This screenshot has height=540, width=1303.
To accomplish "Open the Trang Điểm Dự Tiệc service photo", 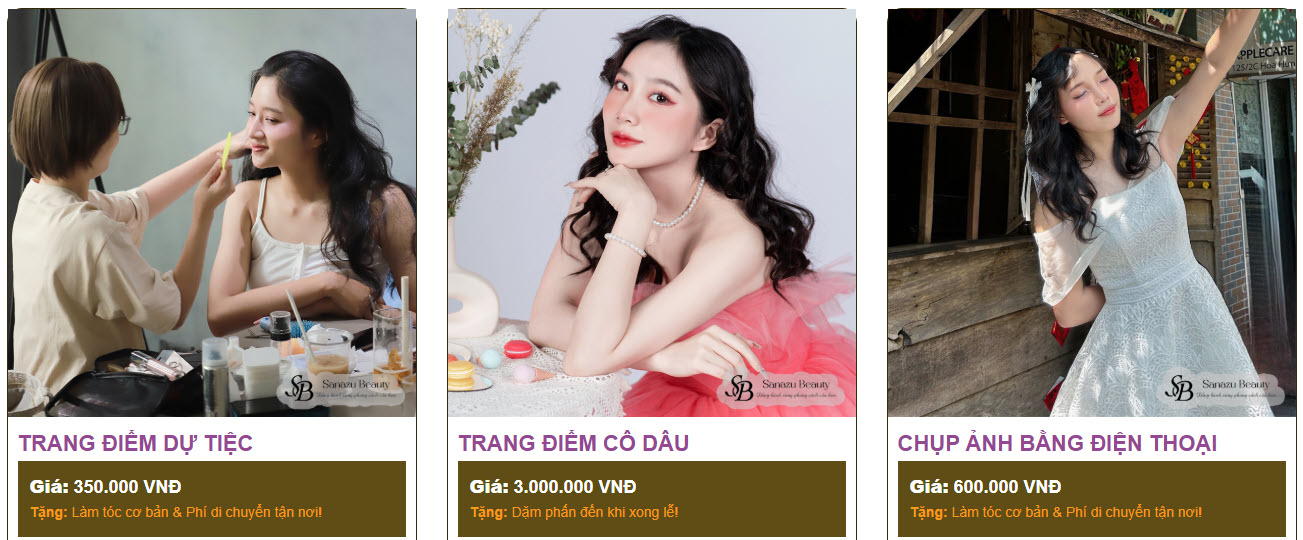I will 212,212.
